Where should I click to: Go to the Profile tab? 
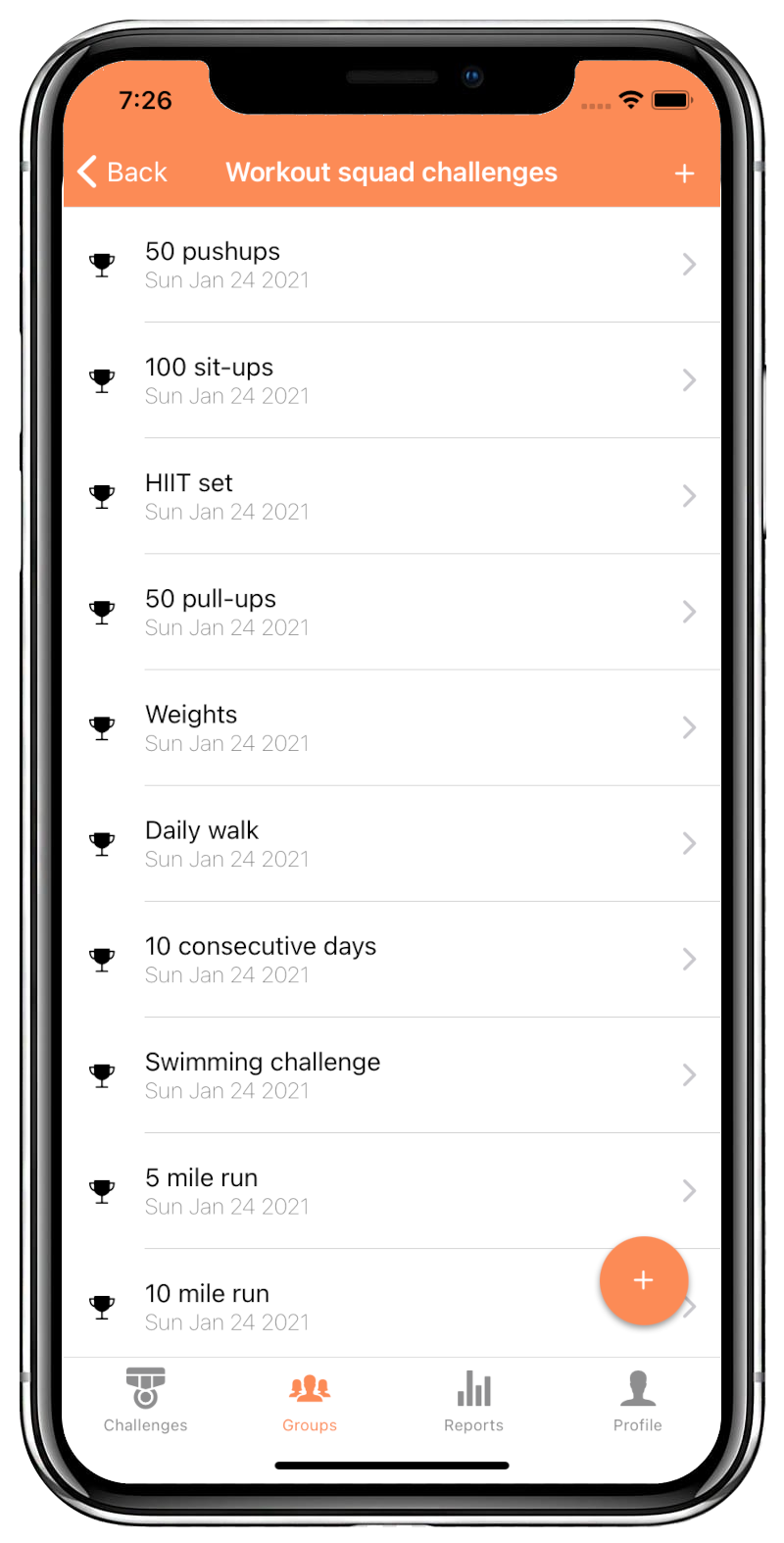(x=638, y=1401)
